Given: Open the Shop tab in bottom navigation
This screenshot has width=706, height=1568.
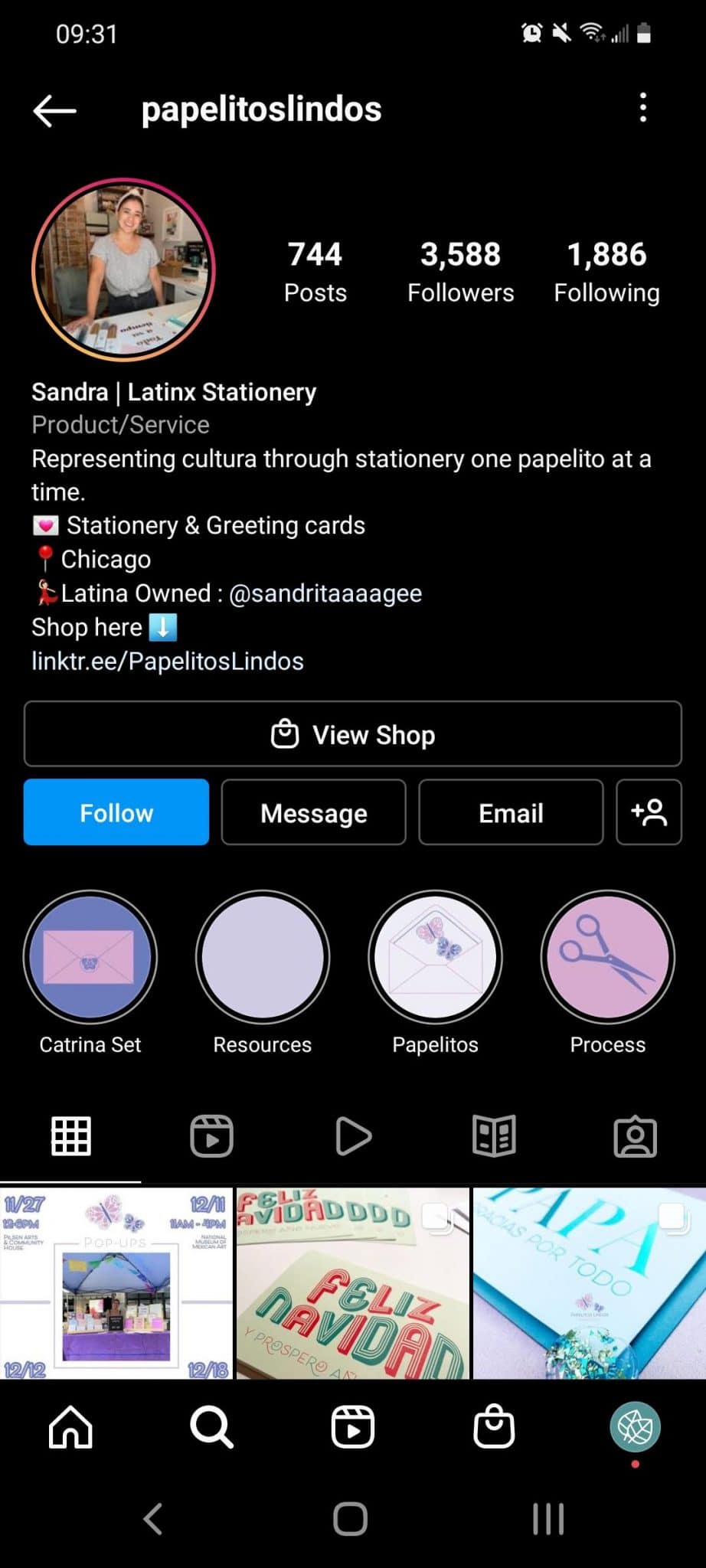Looking at the screenshot, I should (x=494, y=1427).
